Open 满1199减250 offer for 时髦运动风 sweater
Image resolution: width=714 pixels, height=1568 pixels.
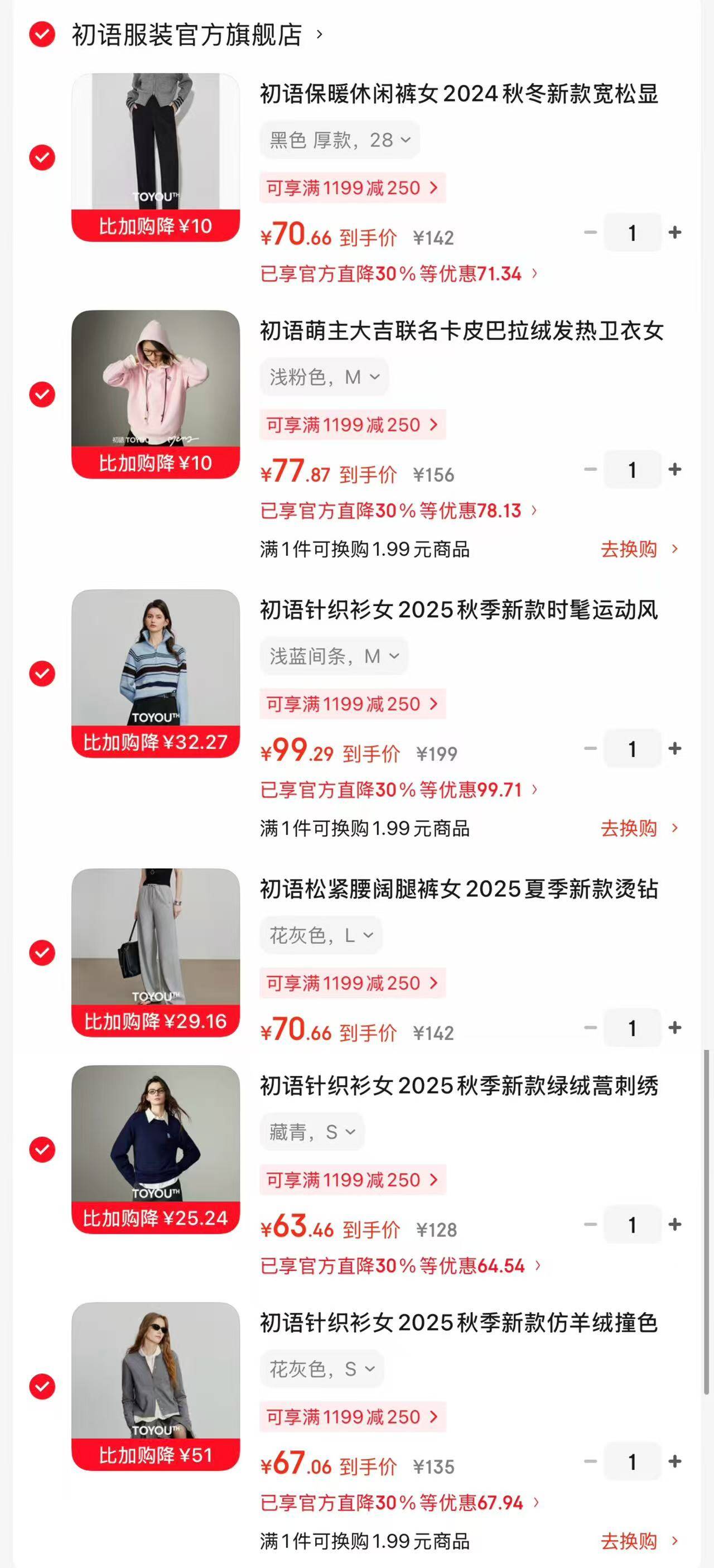point(353,704)
